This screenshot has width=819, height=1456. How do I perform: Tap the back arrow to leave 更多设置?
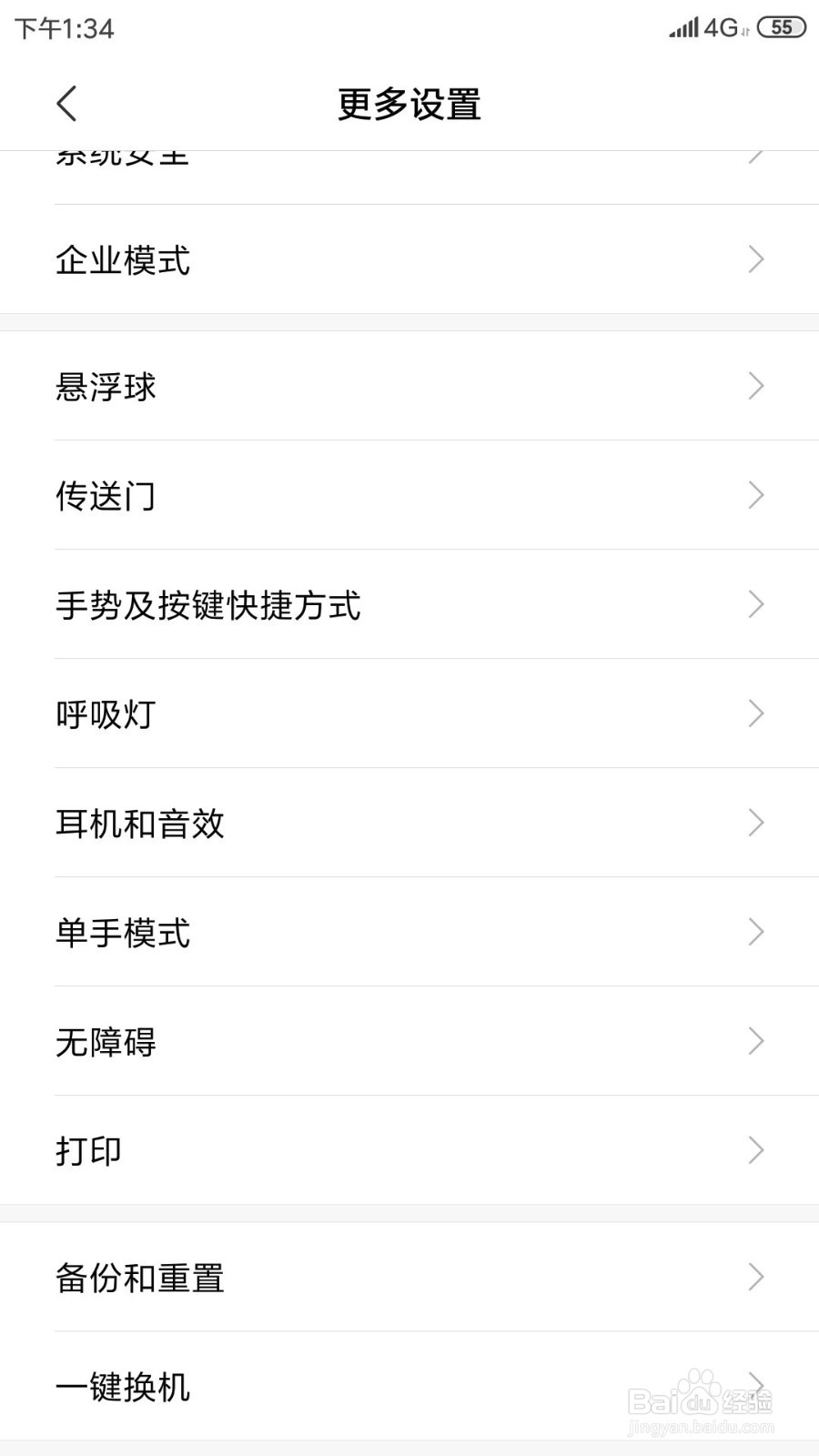(66, 103)
